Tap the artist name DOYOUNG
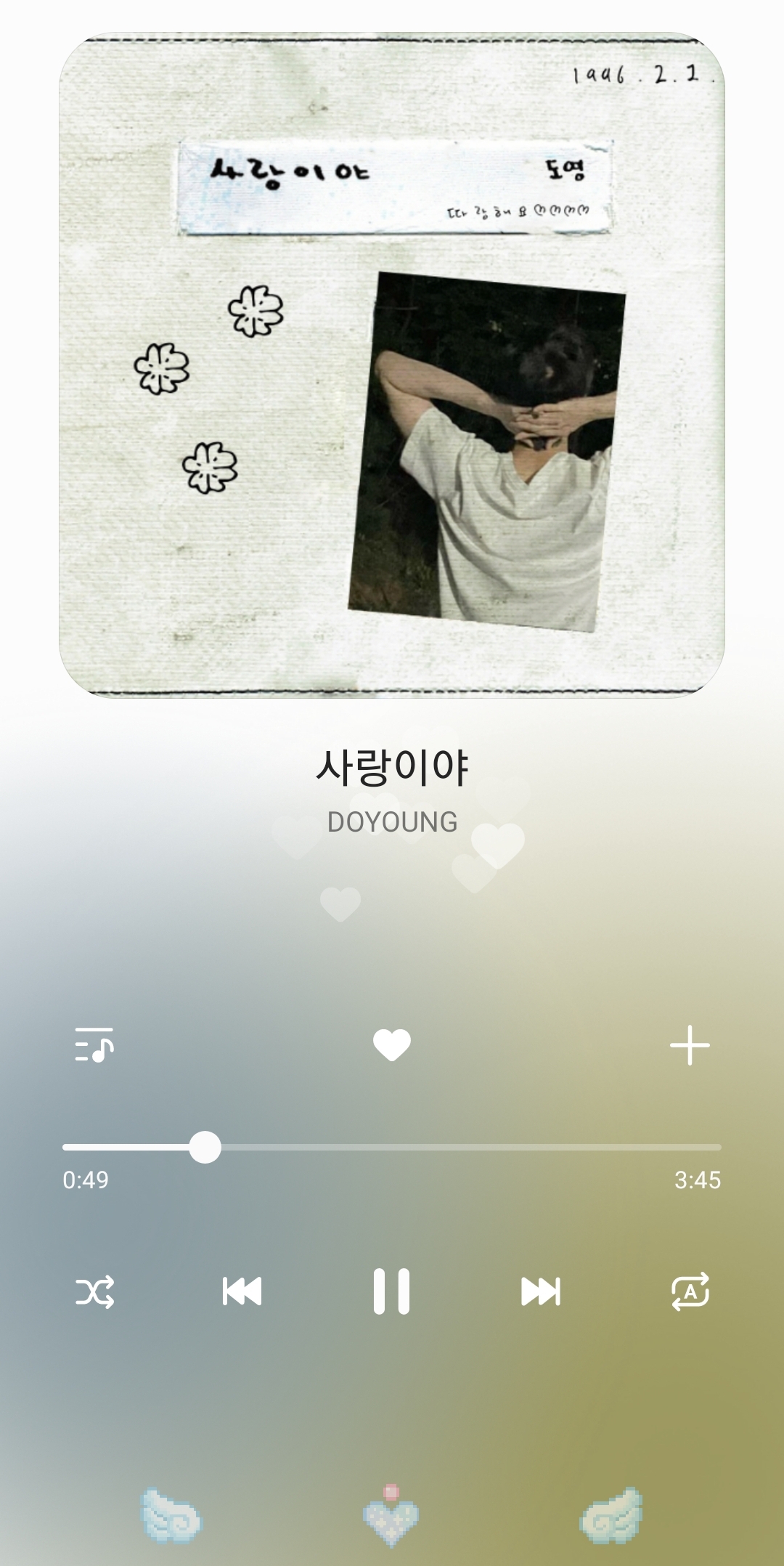Image resolution: width=784 pixels, height=1566 pixels. tap(392, 821)
